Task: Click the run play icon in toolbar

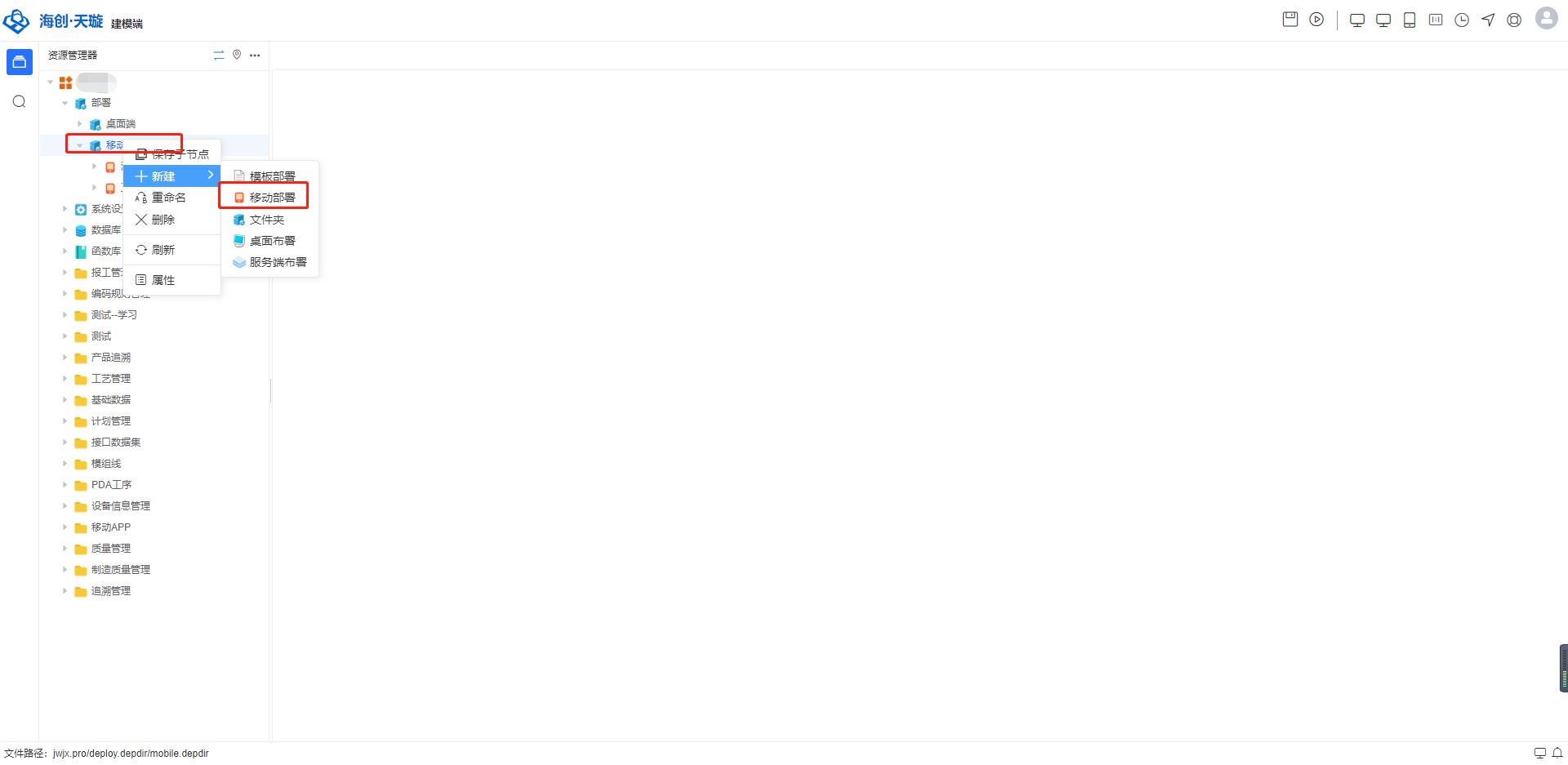Action: 1316,20
